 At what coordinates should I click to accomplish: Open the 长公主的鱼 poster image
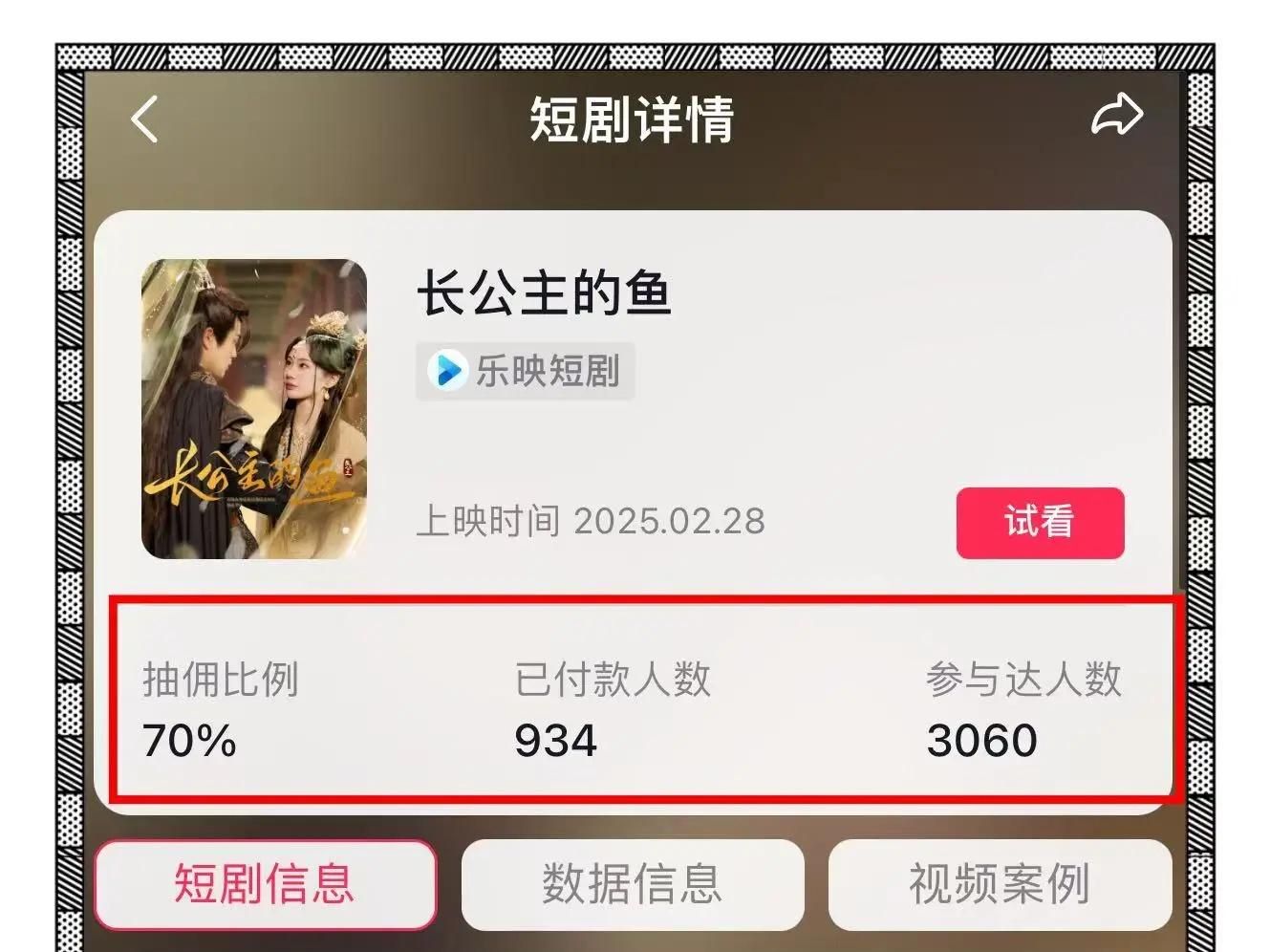coord(254,409)
